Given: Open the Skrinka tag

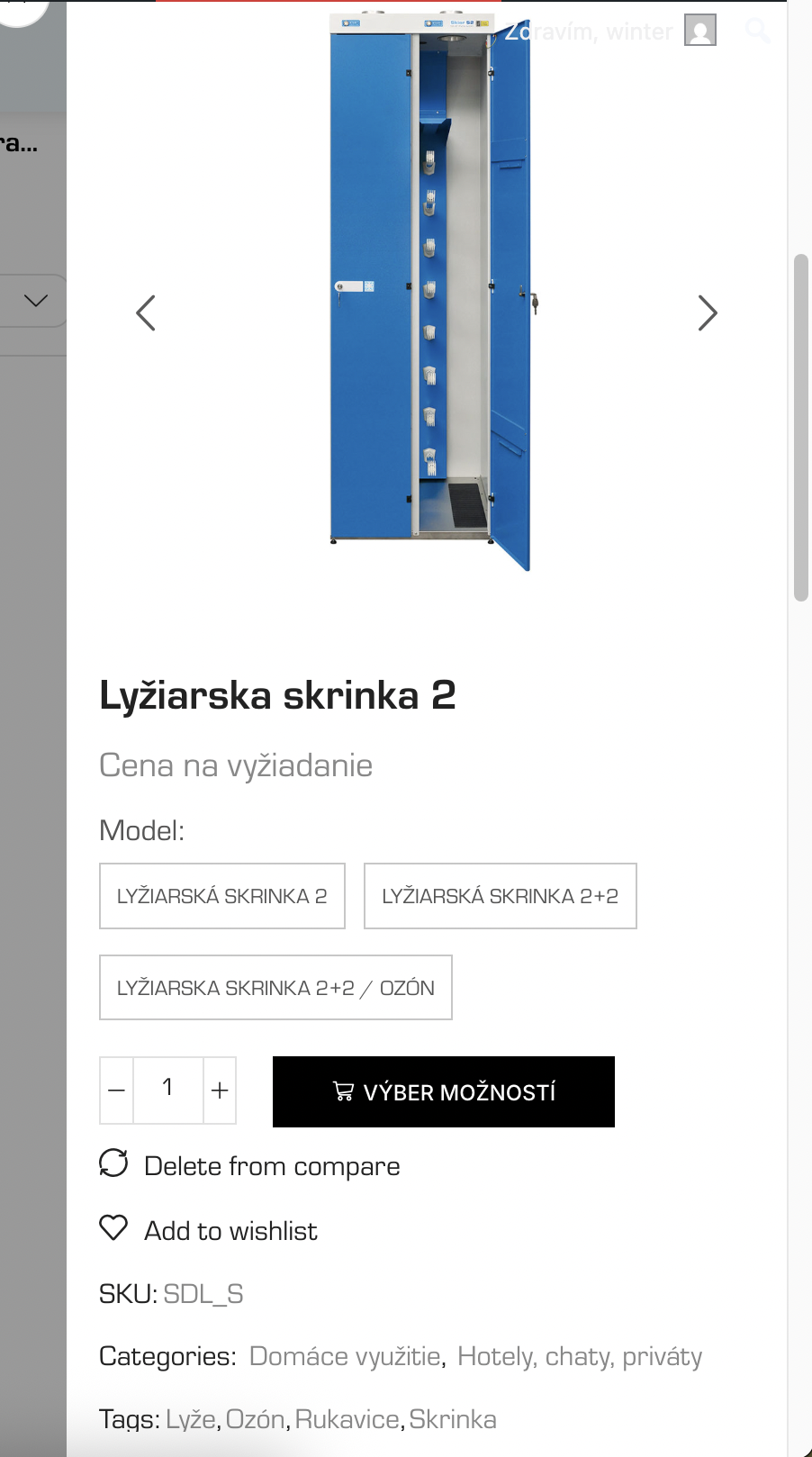Looking at the screenshot, I should pos(453,1419).
